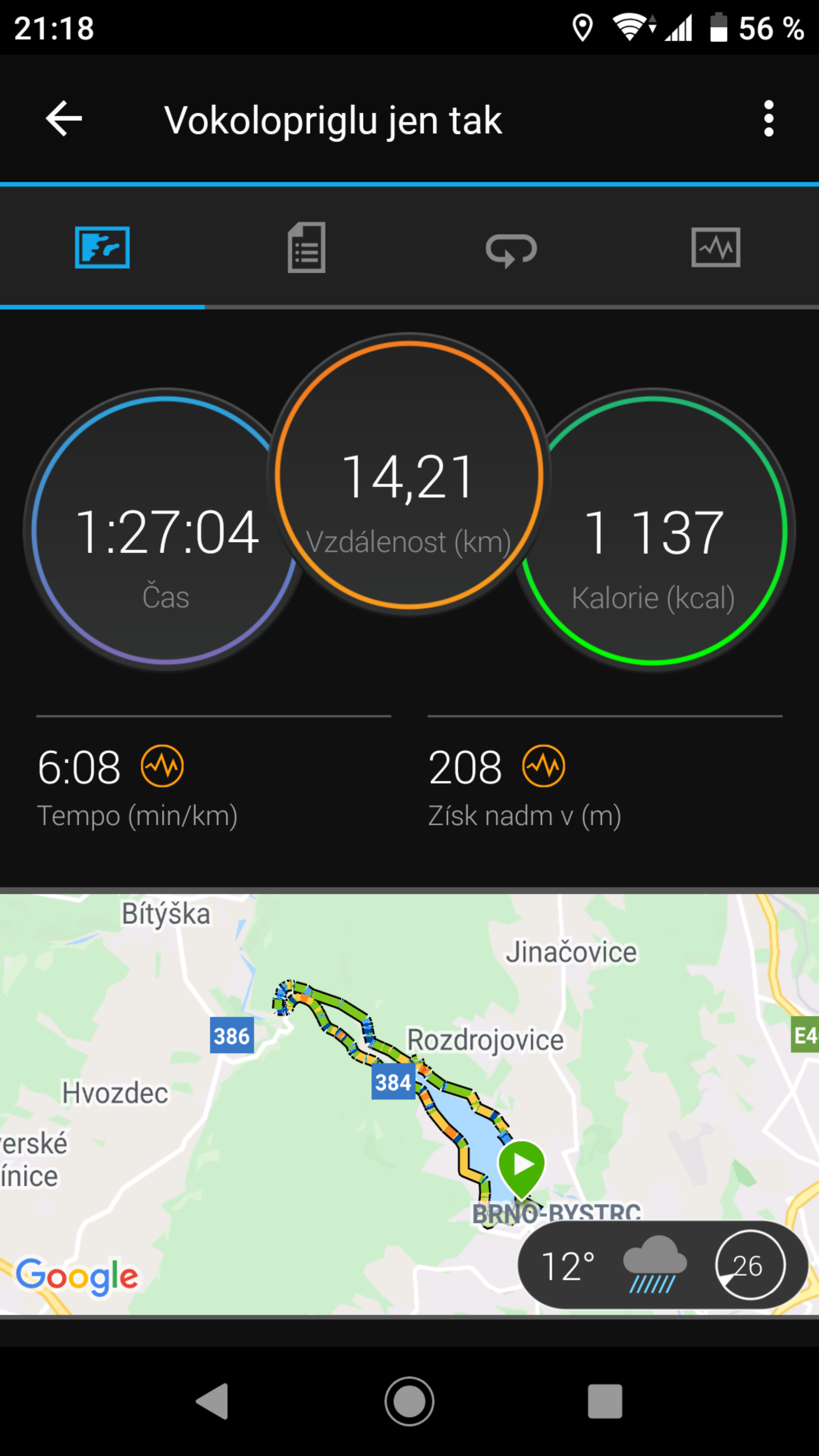
Task: Tap the system home button
Action: 409,1401
